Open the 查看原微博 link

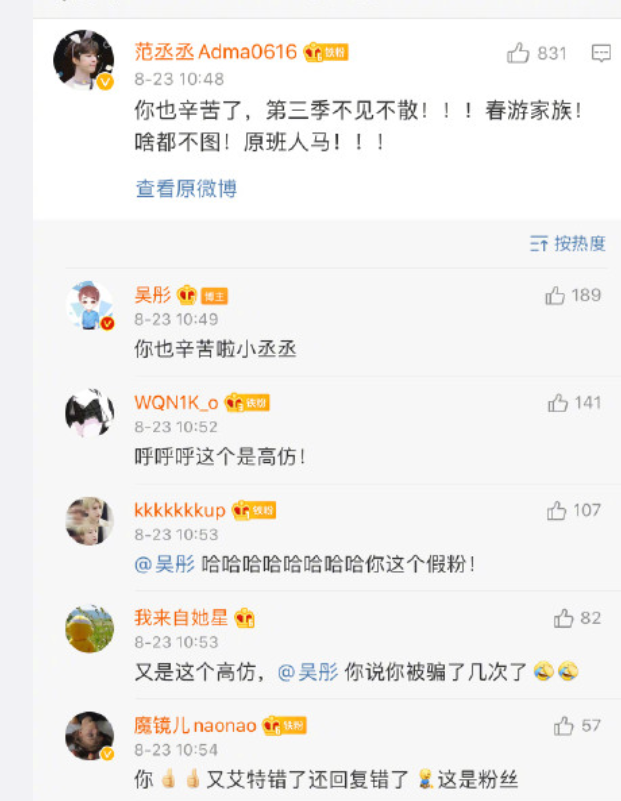click(186, 188)
